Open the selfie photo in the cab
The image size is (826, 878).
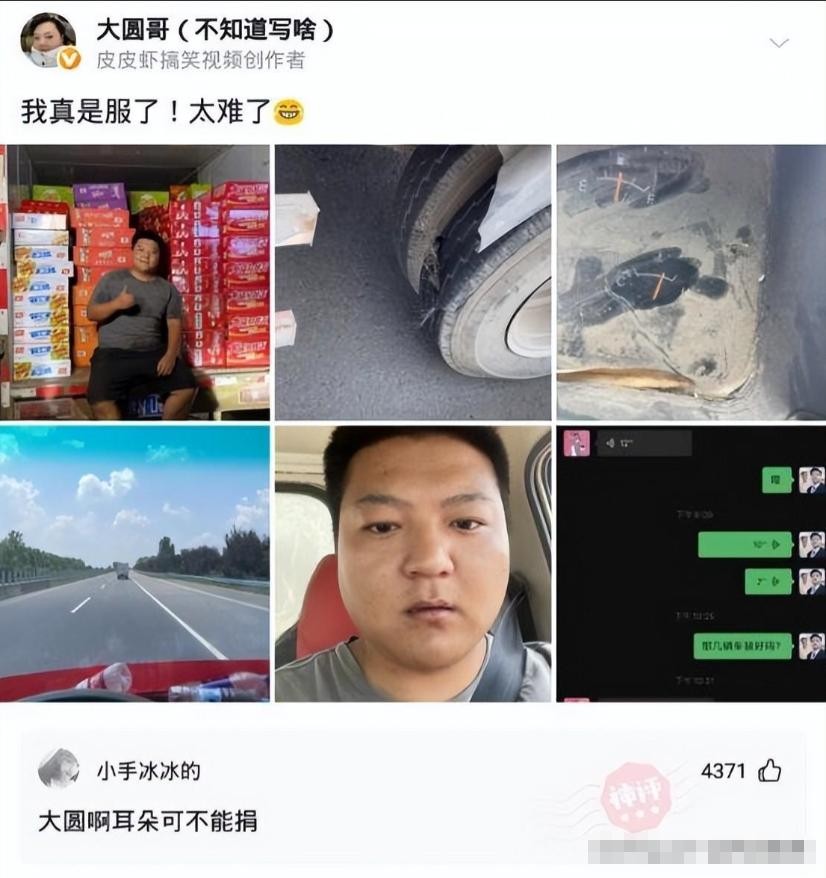[413, 563]
